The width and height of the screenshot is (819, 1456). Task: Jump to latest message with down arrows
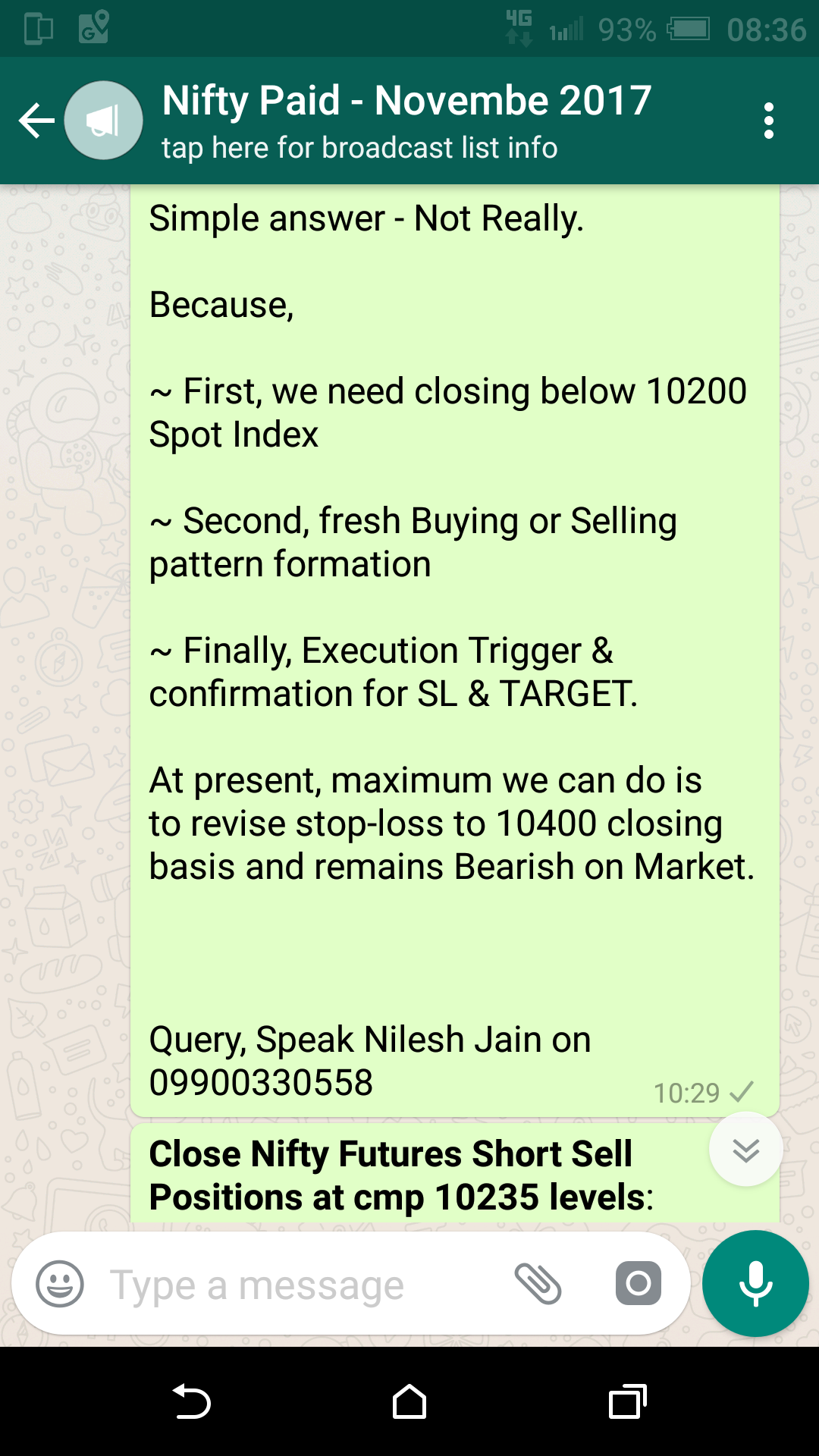745,1150
